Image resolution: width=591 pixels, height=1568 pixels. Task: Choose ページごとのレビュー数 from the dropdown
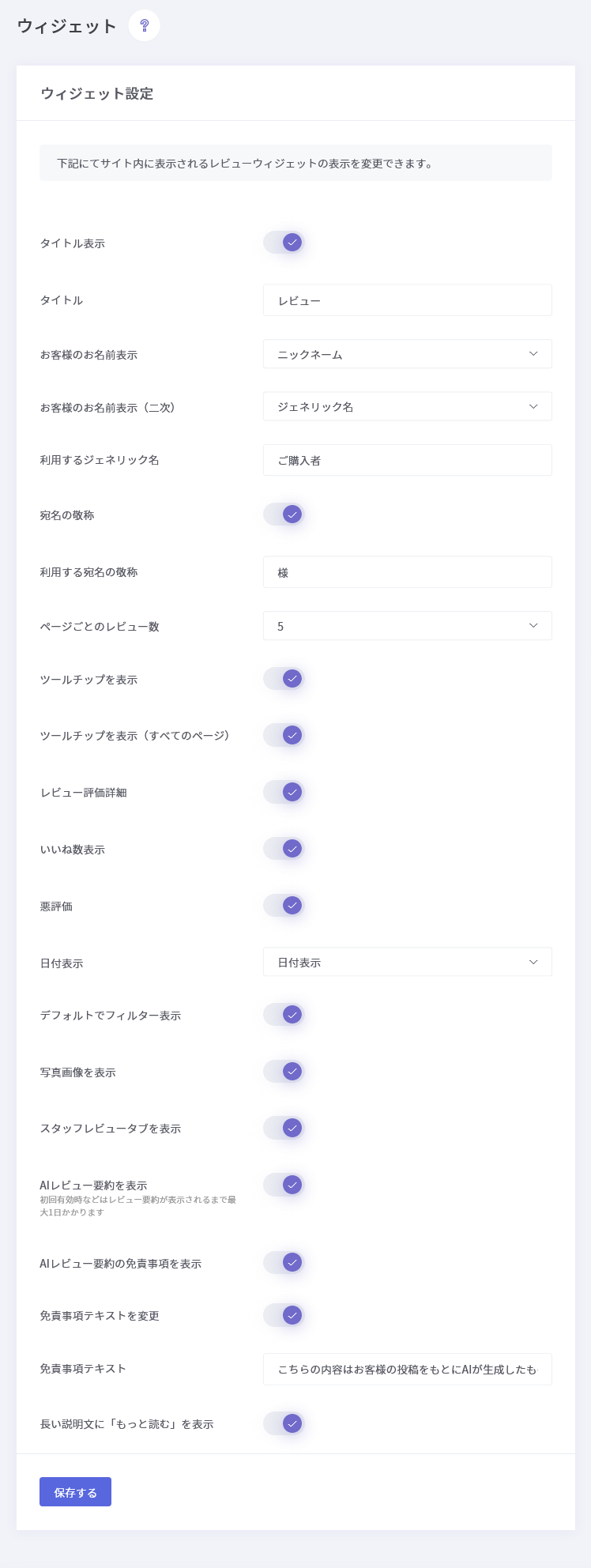pos(407,626)
